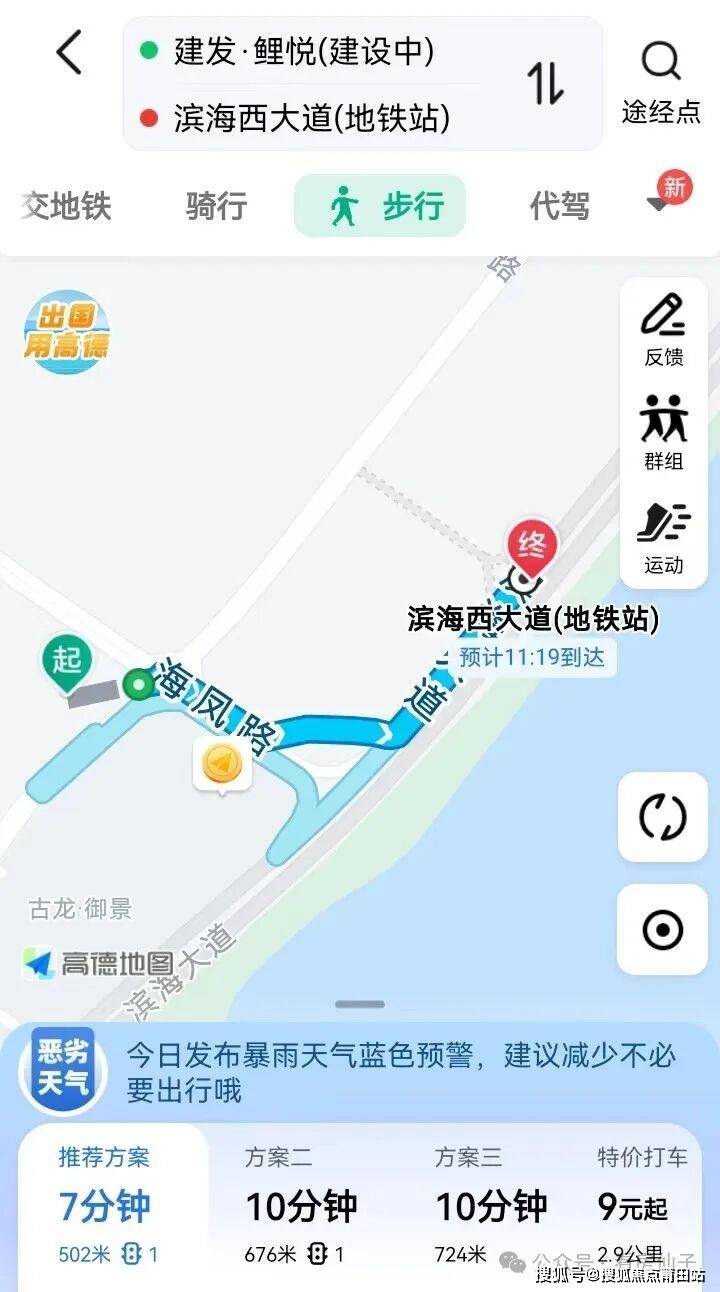The height and width of the screenshot is (1292, 720).
Task: Choose 方案二 676米 route
Action: [x=302, y=1205]
